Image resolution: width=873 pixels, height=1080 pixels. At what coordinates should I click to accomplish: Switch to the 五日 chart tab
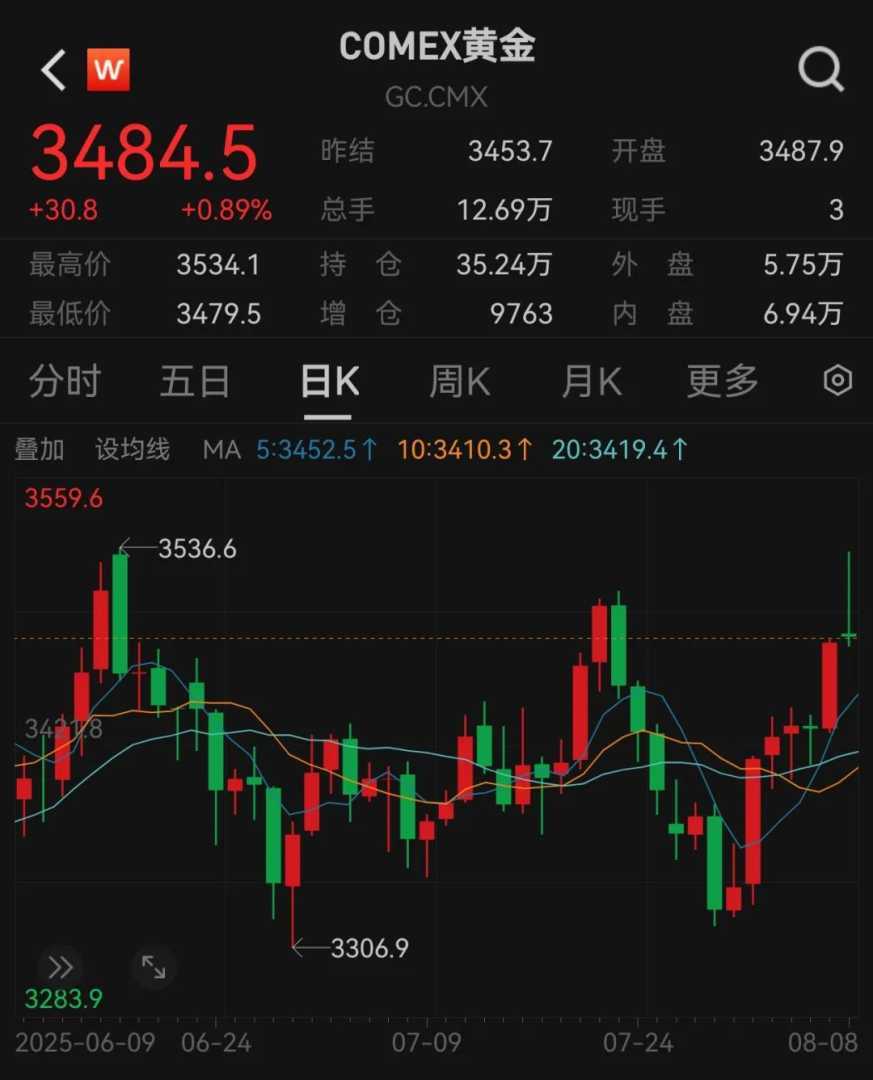[195, 381]
